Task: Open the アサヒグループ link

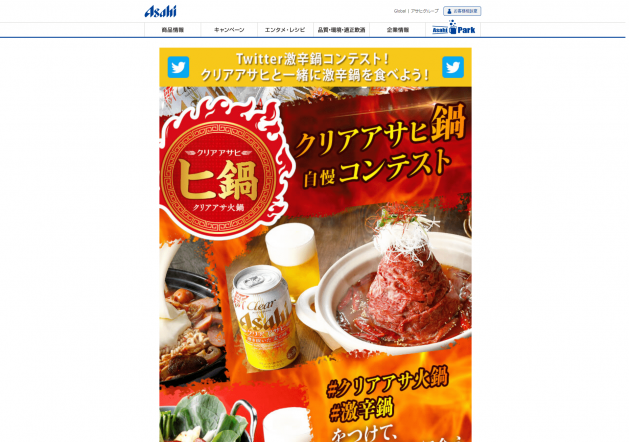Action: click(425, 11)
